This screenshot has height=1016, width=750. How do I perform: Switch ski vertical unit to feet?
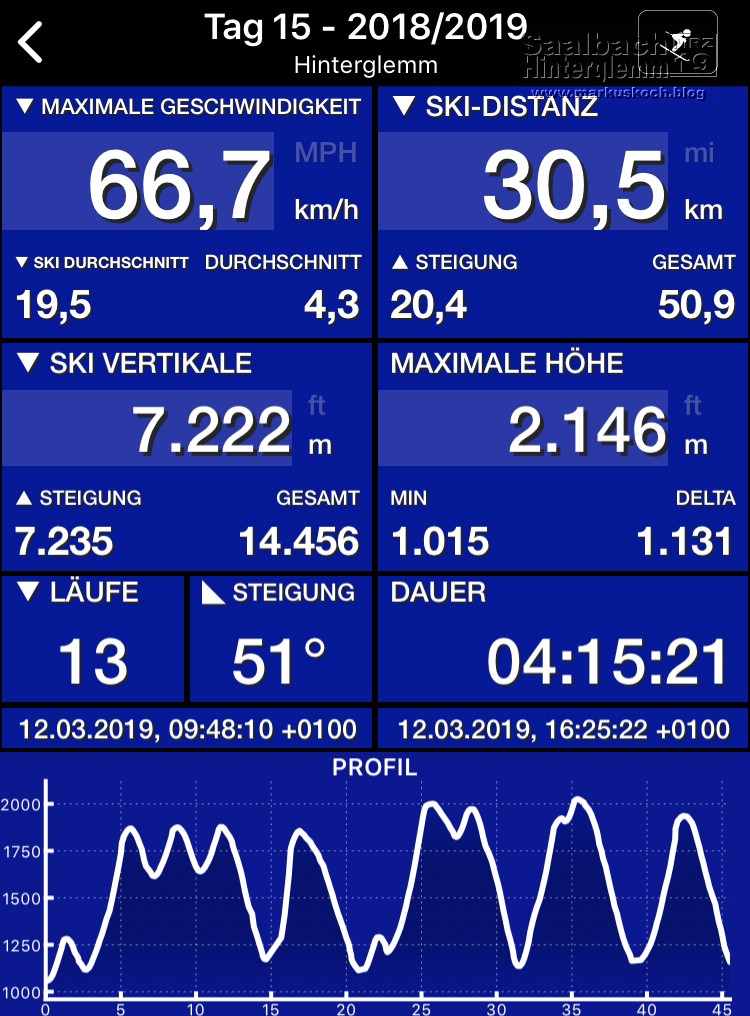317,405
